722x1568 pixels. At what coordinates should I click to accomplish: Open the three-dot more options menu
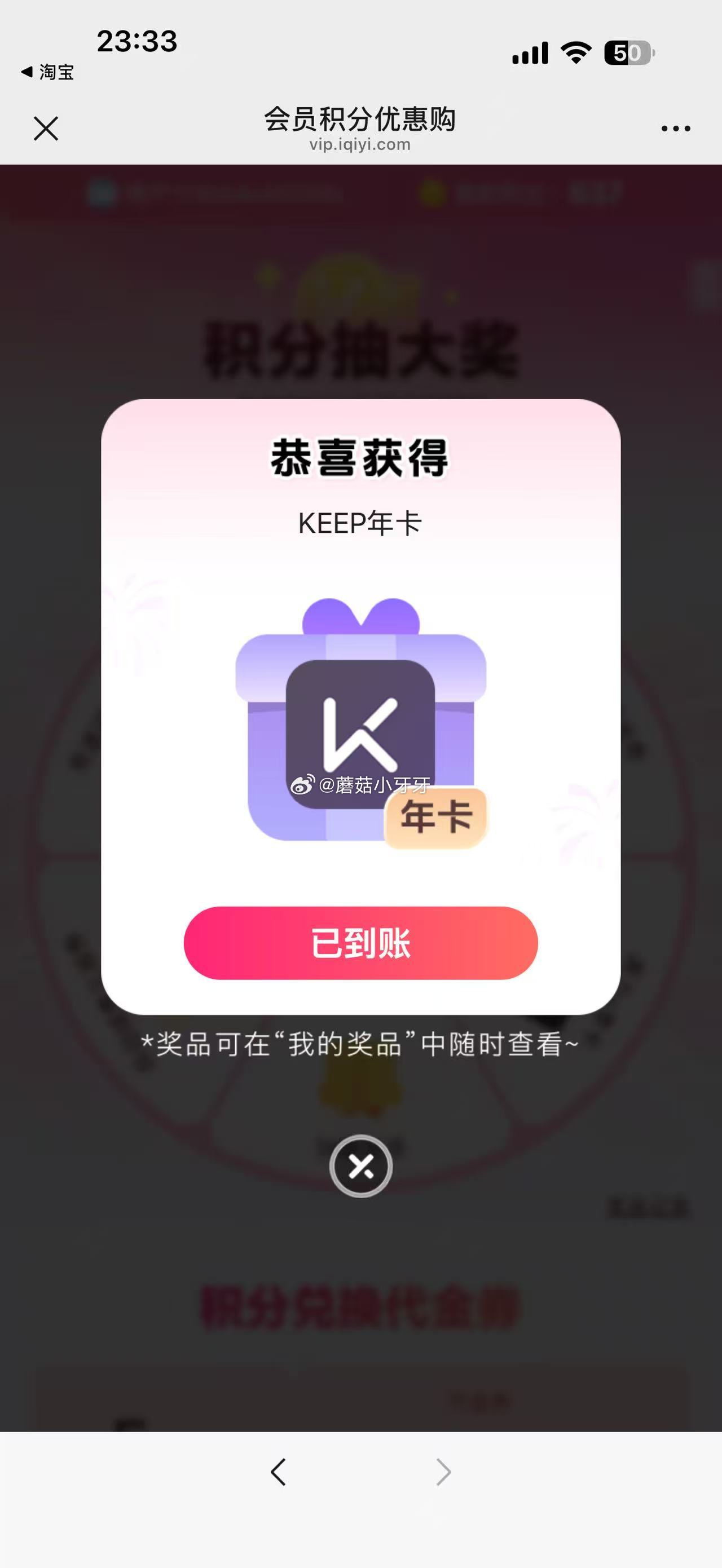coord(676,129)
